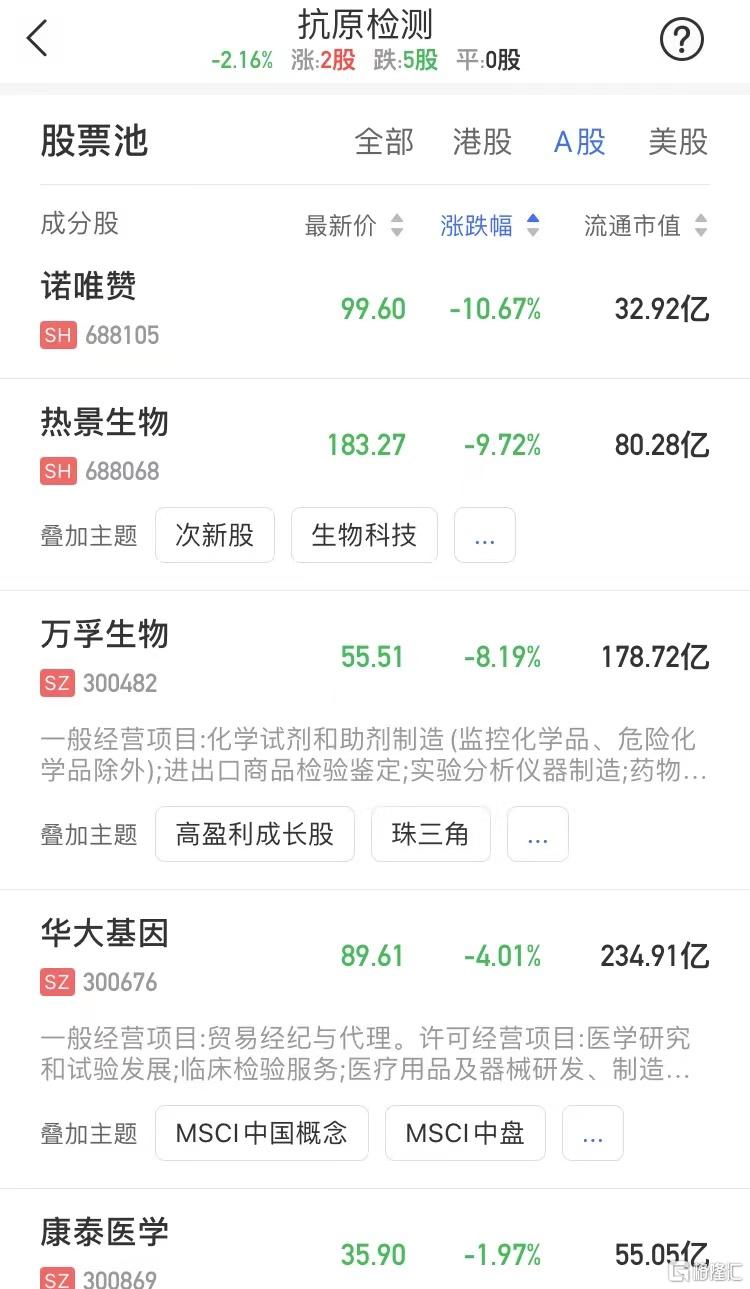This screenshot has height=1289, width=750.
Task: Tap the 高盈利成长股 theme chip
Action: (x=255, y=834)
